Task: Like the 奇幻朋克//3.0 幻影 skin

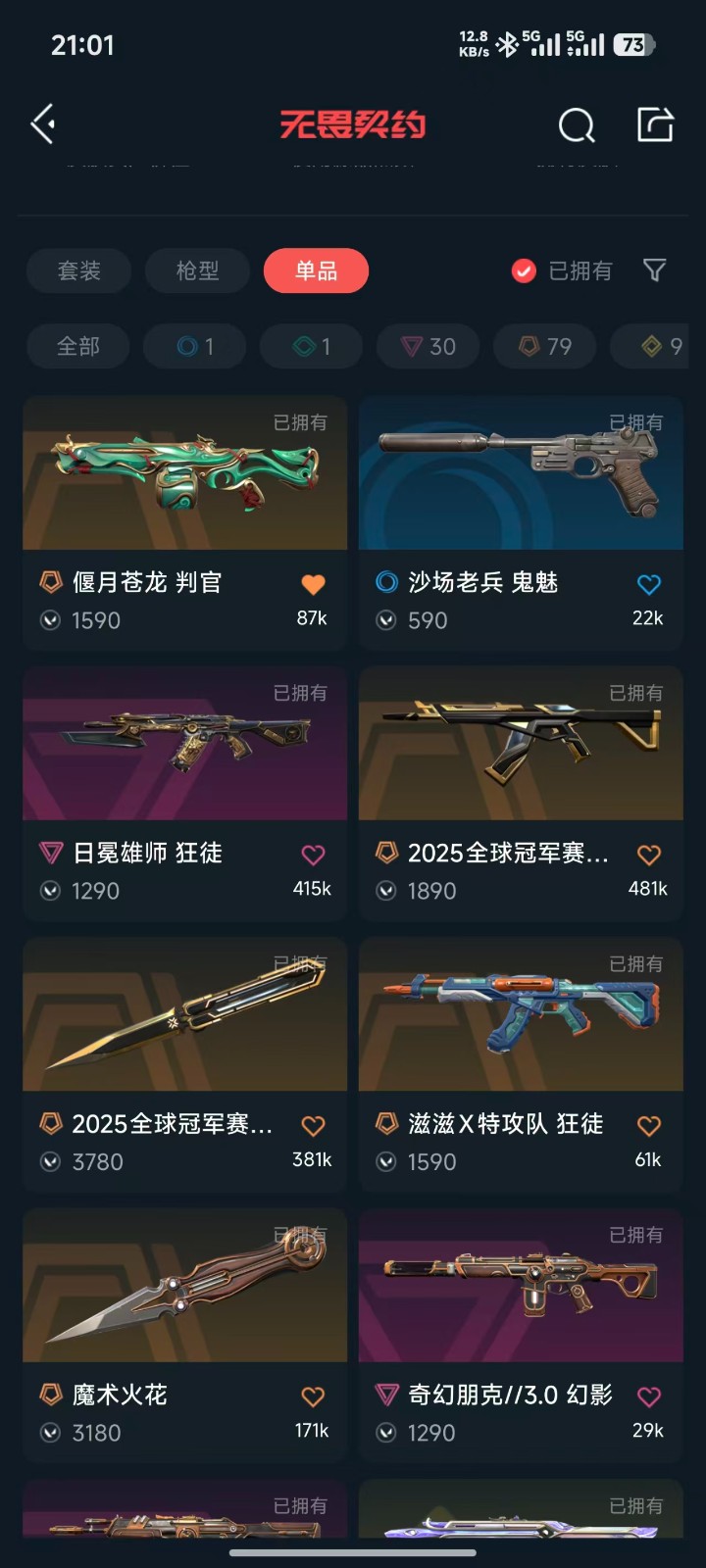Action: tap(648, 1396)
